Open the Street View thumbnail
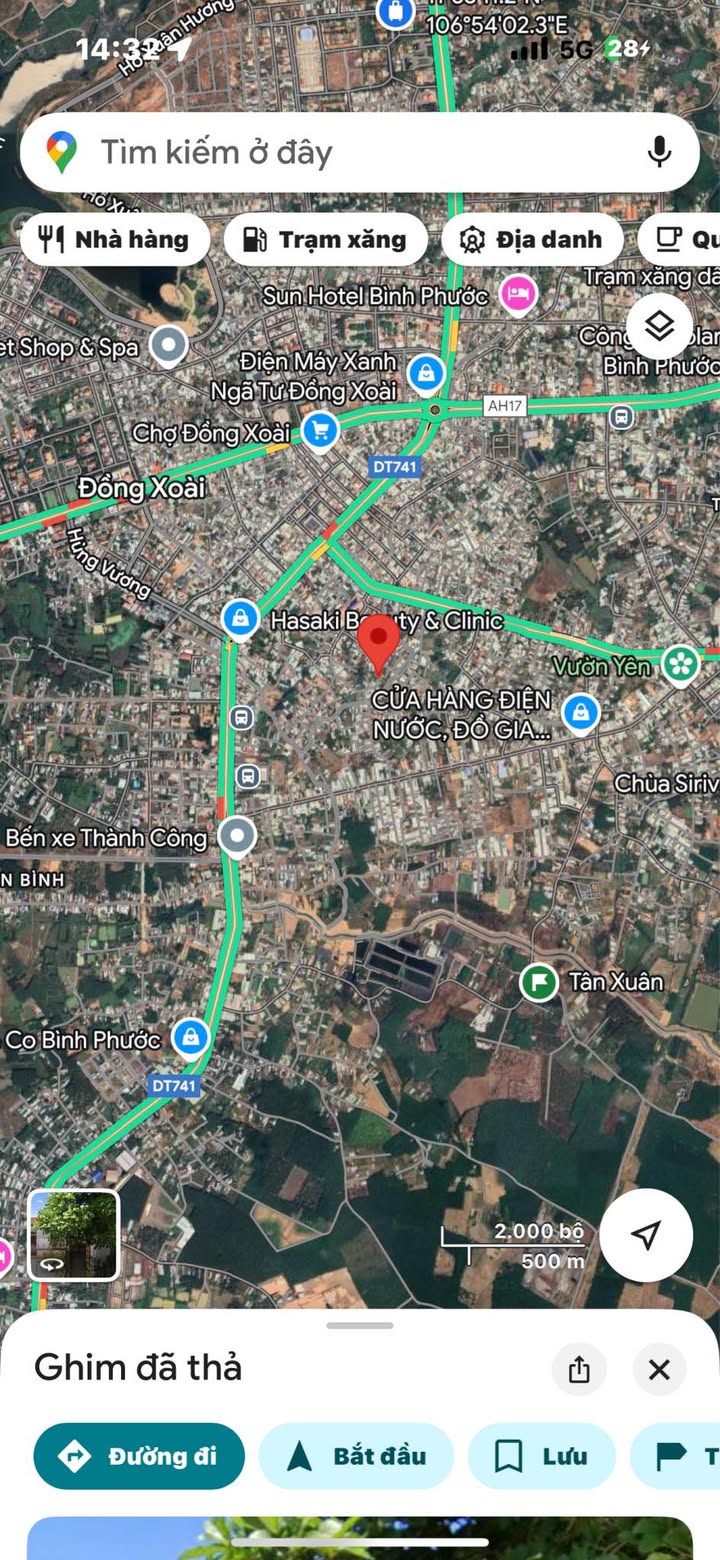 tap(74, 1234)
